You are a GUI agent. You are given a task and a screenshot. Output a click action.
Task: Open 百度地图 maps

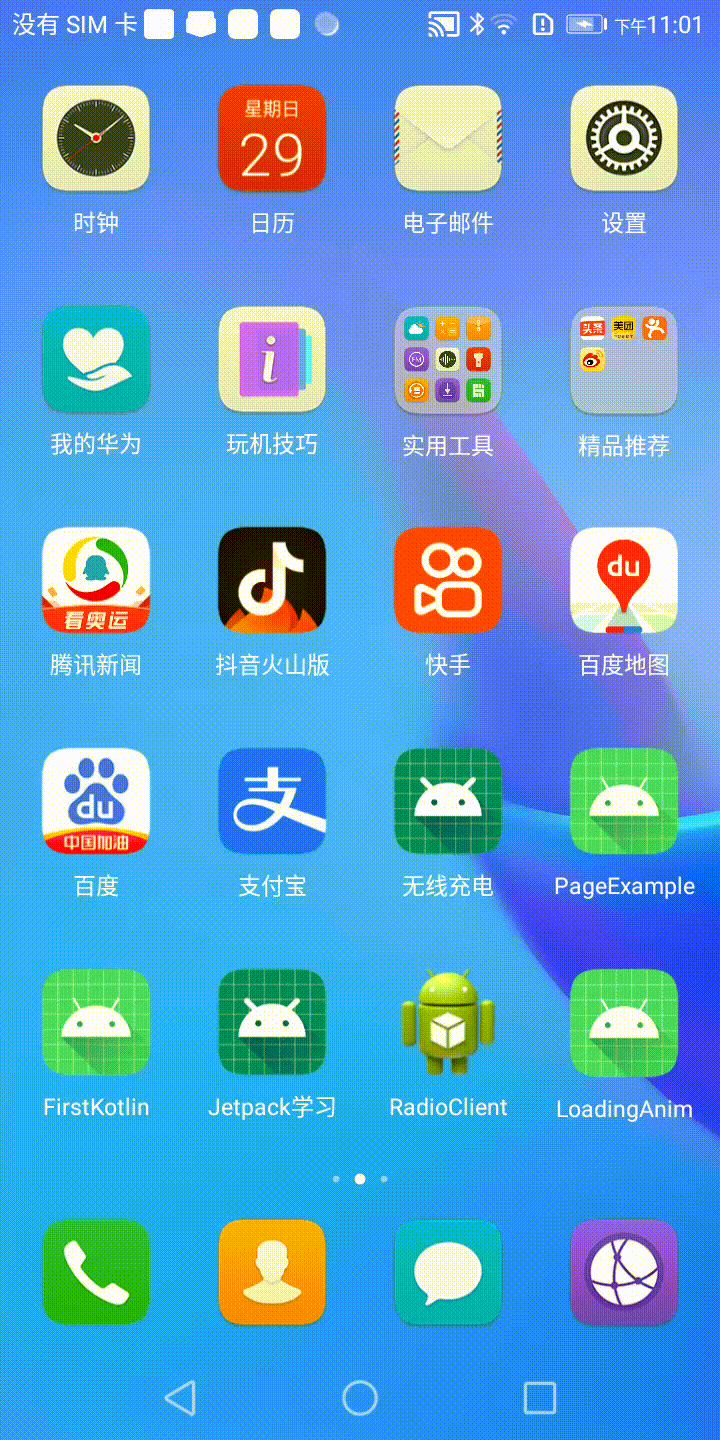pyautogui.click(x=624, y=581)
